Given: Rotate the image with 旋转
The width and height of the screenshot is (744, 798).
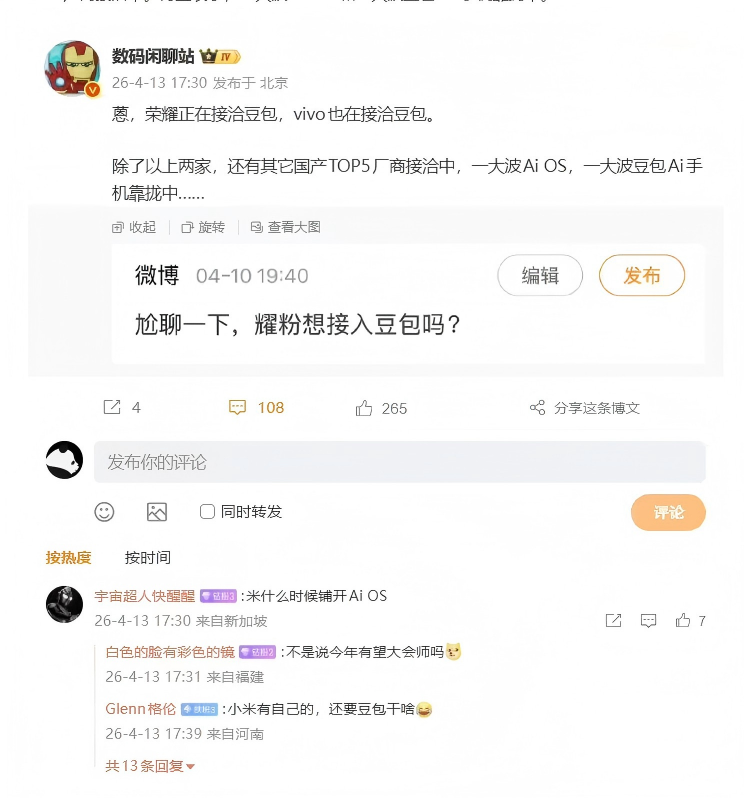Looking at the screenshot, I should (x=203, y=227).
